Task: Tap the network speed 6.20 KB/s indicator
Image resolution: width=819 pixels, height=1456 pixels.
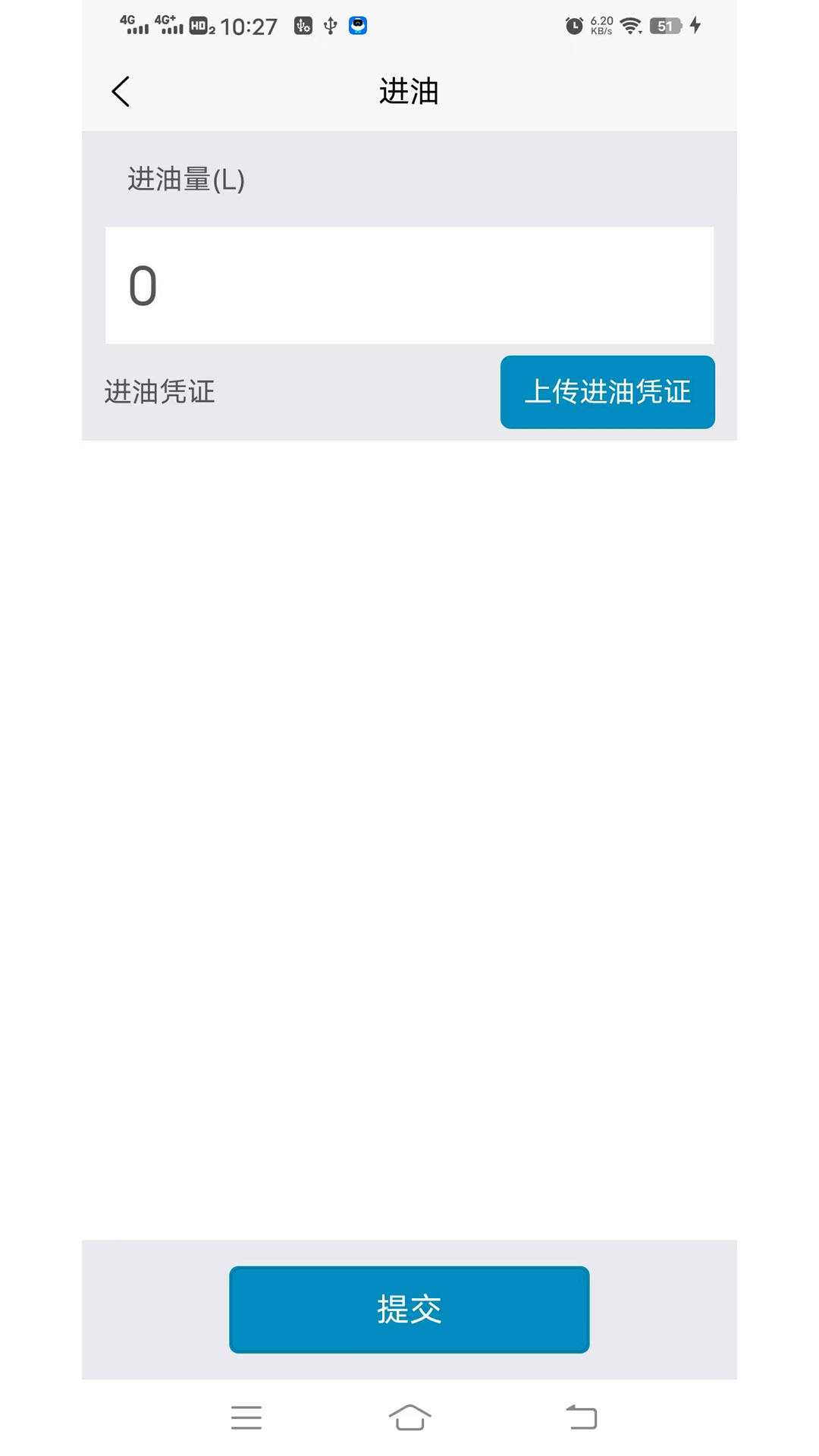Action: tap(601, 25)
